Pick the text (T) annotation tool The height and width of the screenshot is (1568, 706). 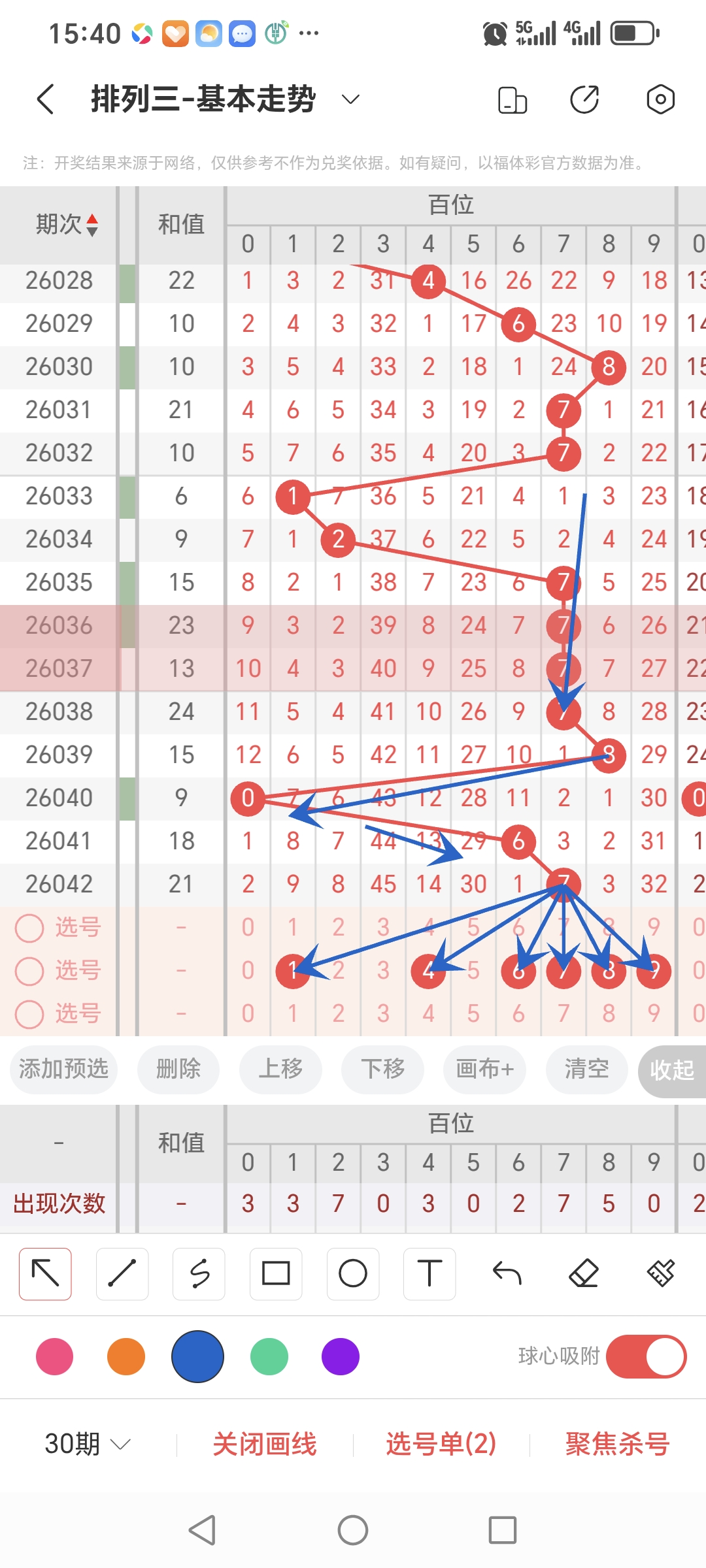click(x=429, y=1273)
